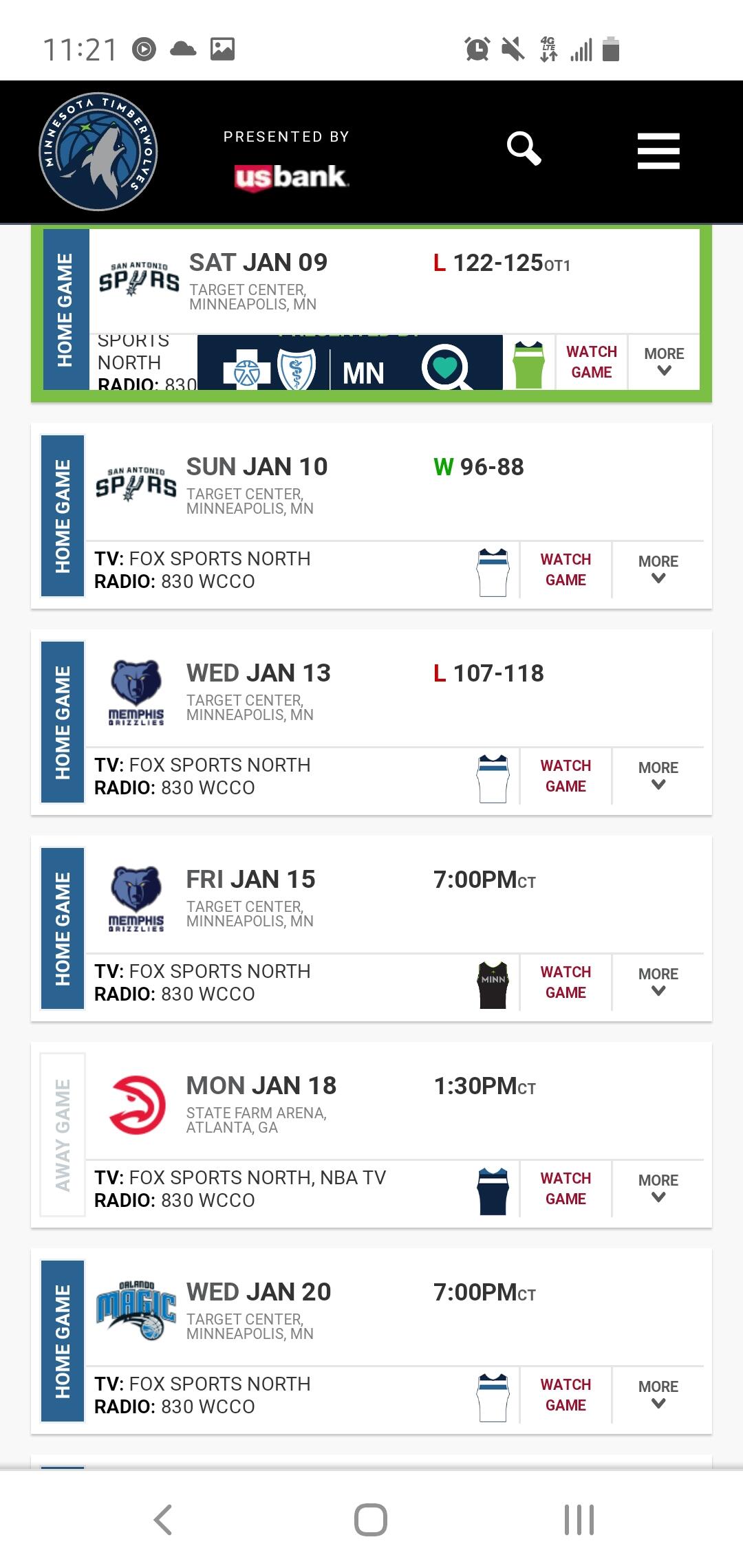Expand More for Wed Jan 13 game
743x1568 pixels.
click(658, 776)
